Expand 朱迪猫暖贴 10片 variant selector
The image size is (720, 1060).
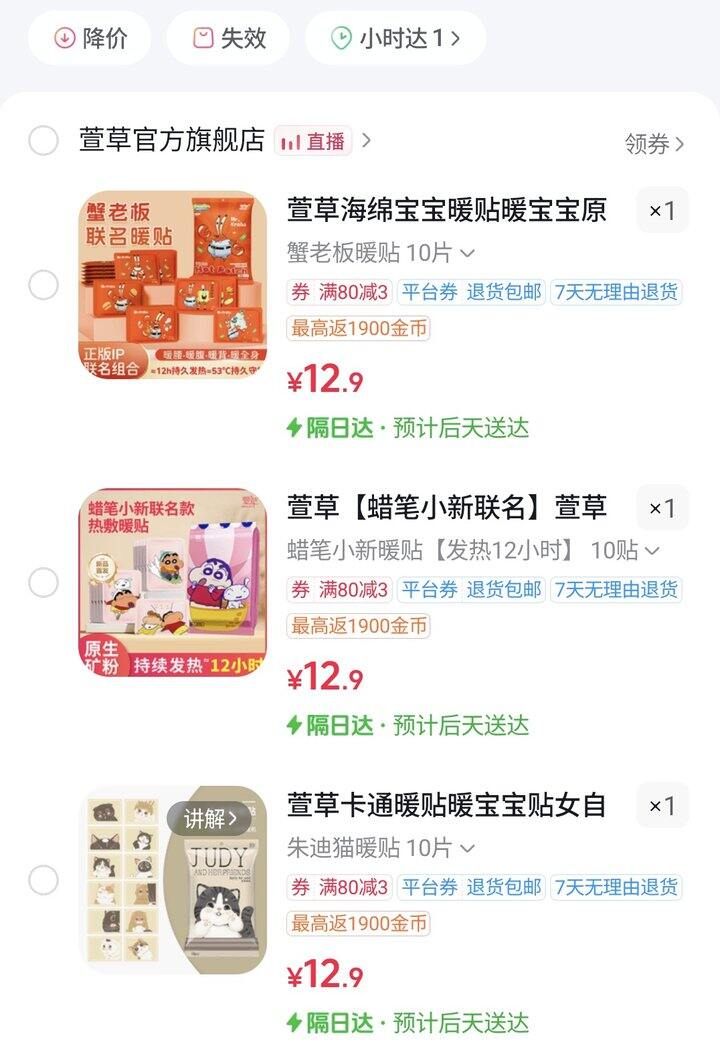(x=381, y=848)
